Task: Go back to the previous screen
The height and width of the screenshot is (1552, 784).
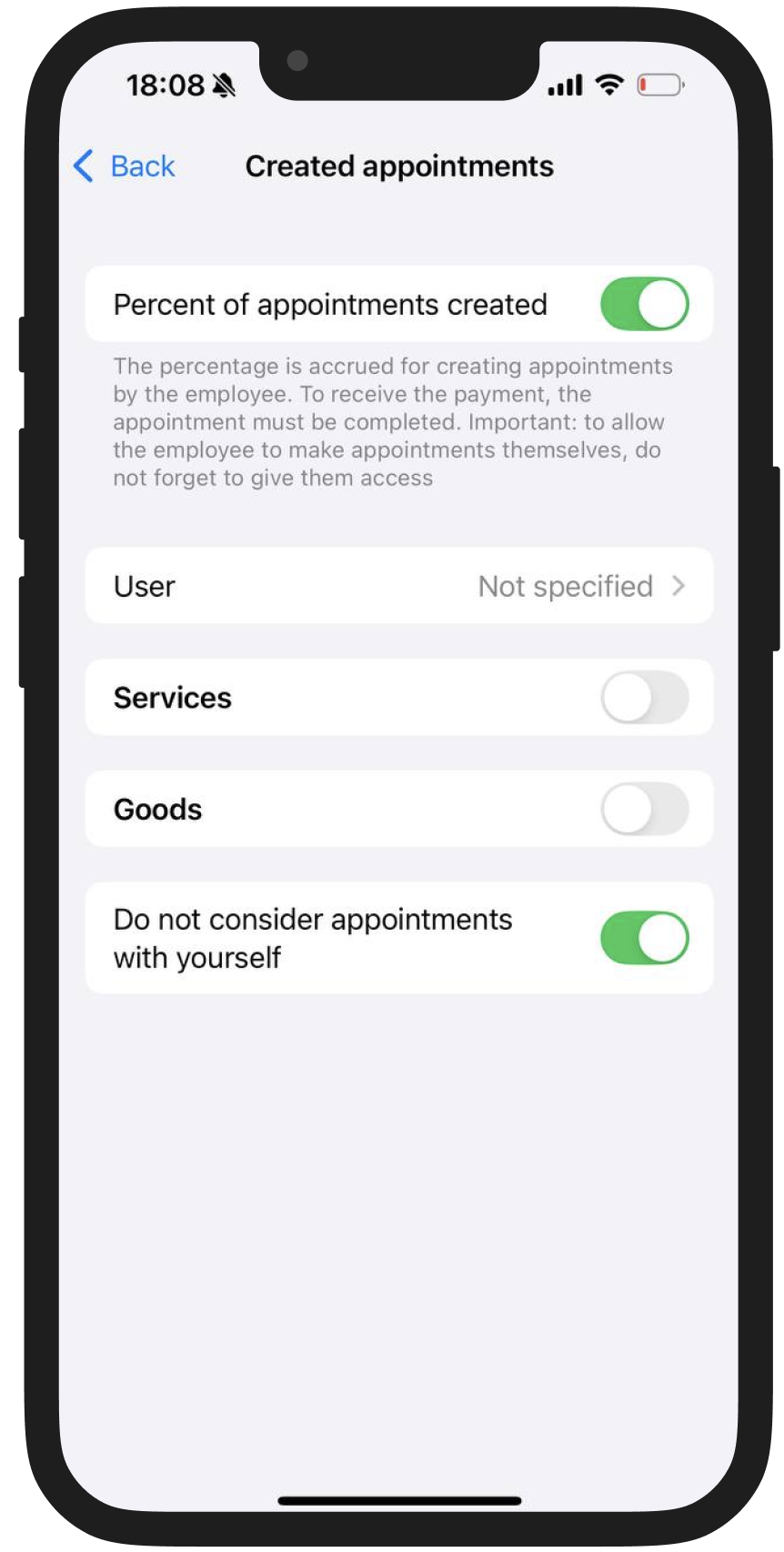Action: click(125, 166)
